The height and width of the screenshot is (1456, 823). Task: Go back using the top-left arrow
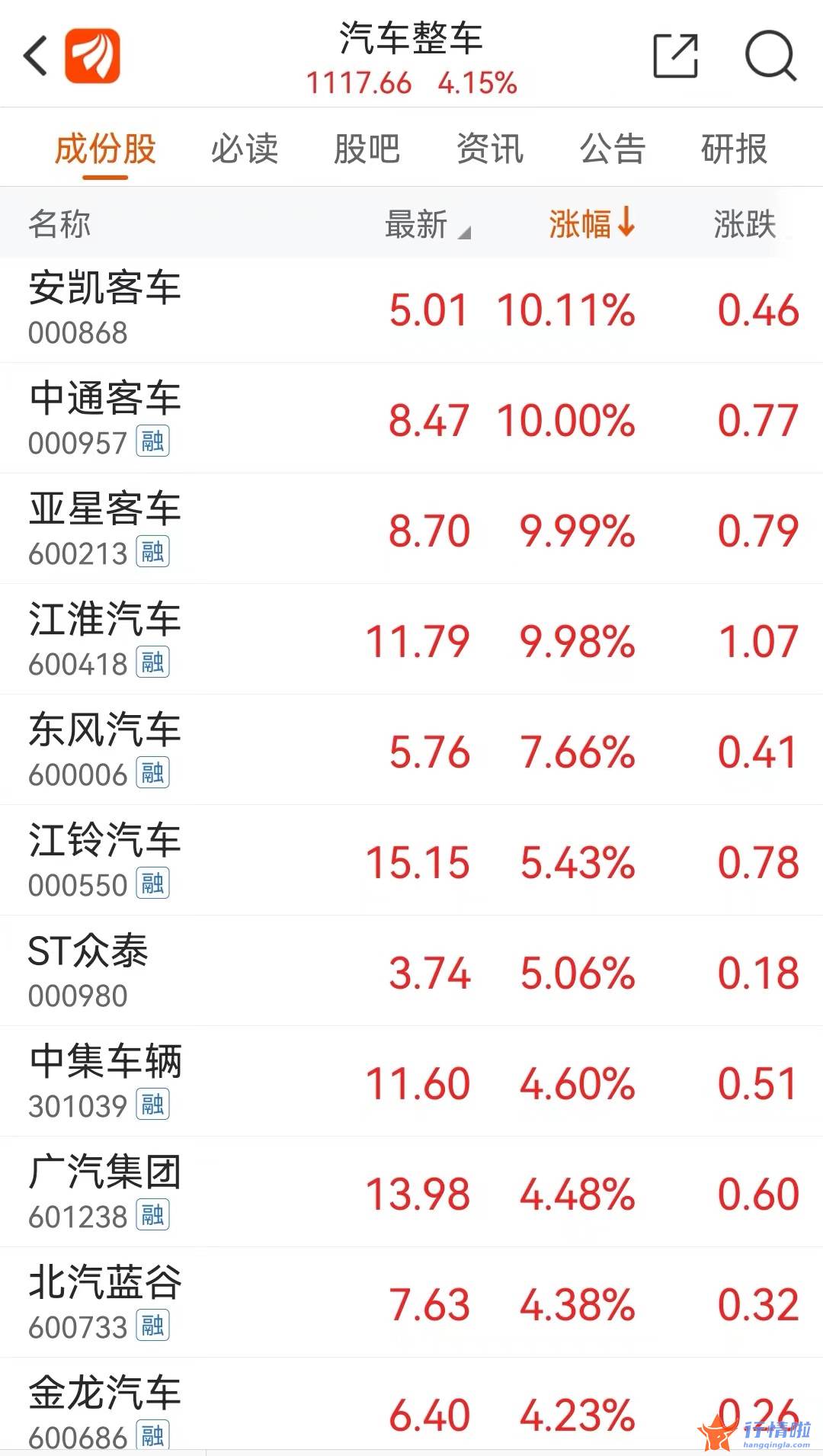35,56
